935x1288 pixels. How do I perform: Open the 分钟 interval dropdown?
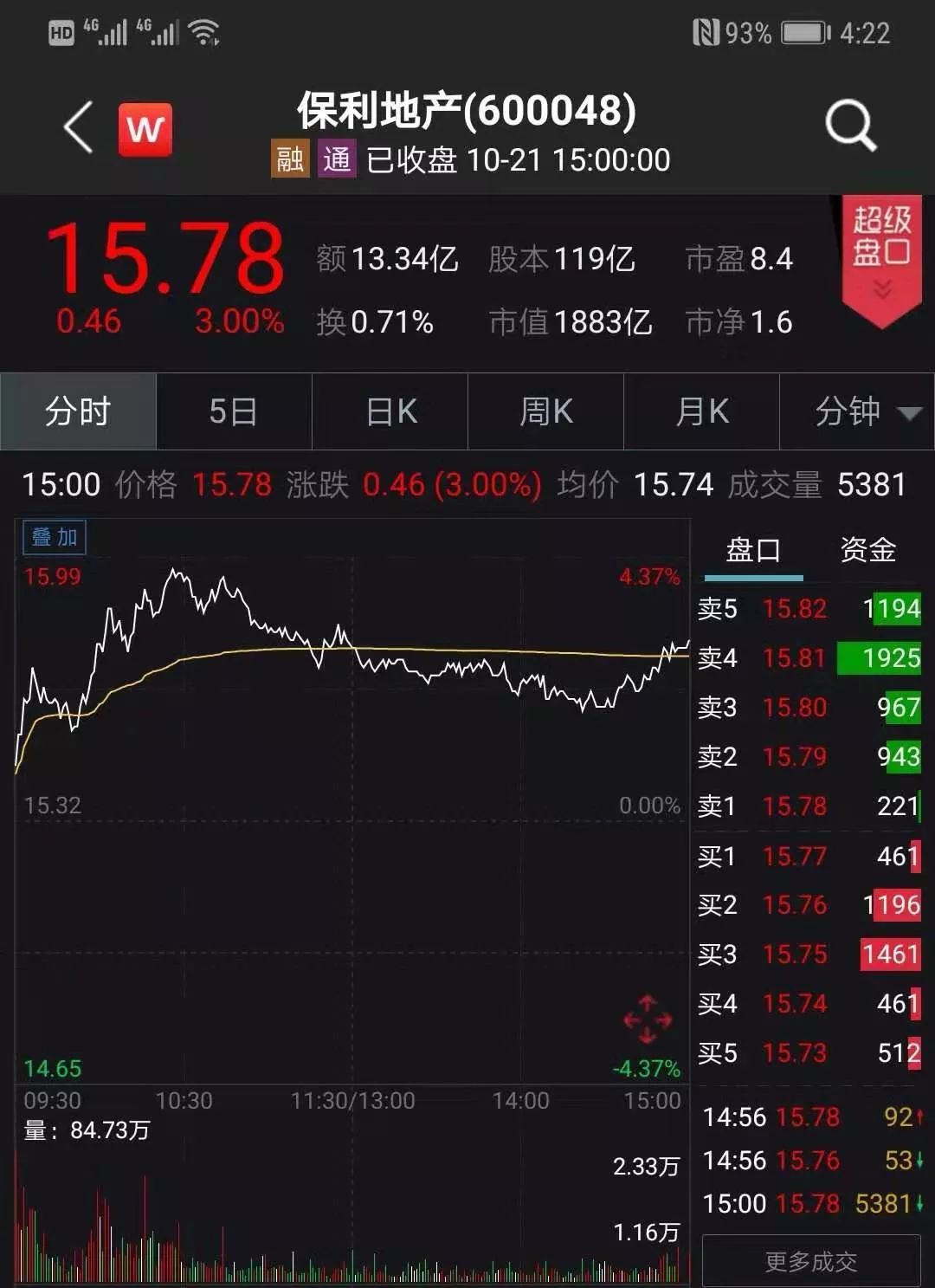click(866, 411)
